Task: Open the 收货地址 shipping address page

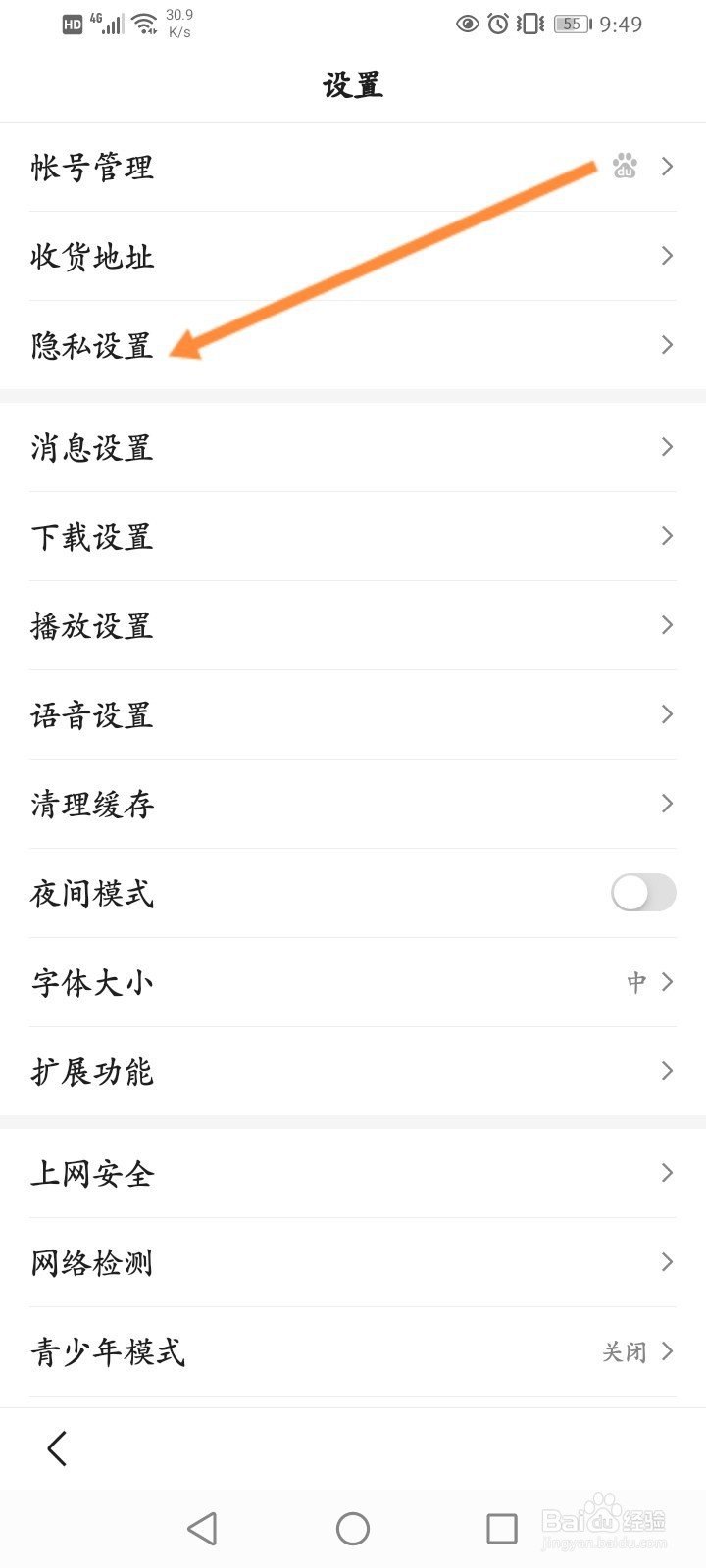Action: click(x=353, y=256)
